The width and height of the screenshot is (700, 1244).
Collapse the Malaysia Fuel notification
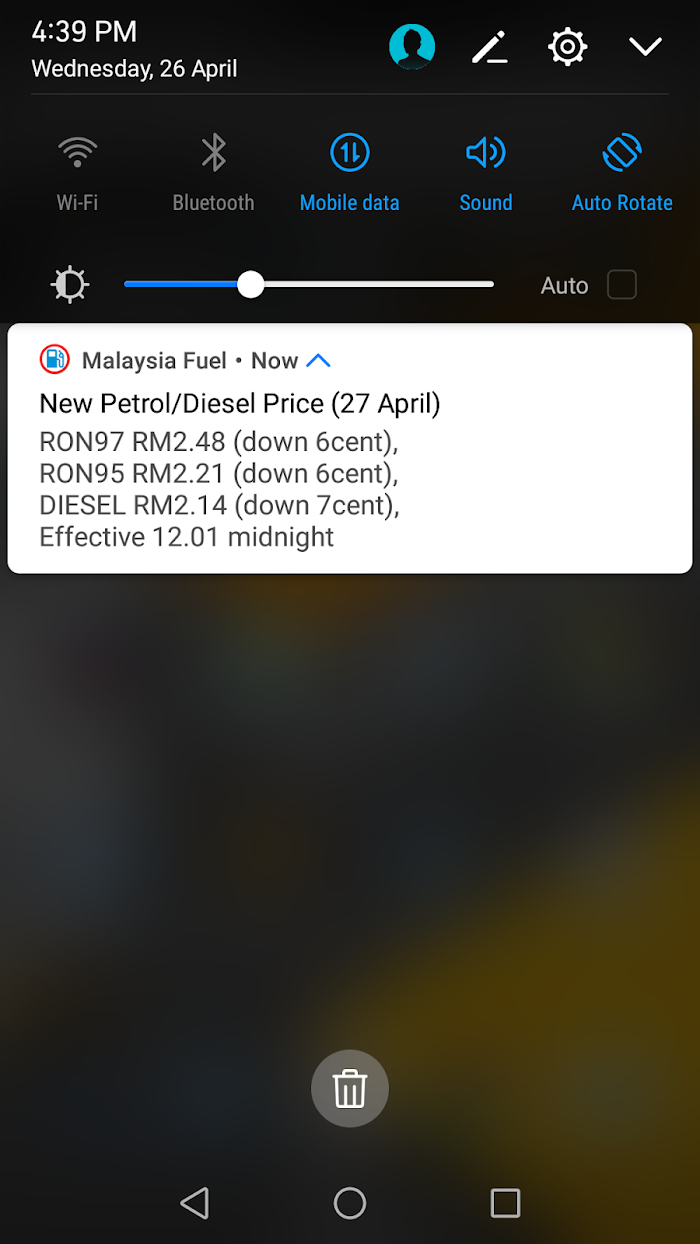(318, 361)
